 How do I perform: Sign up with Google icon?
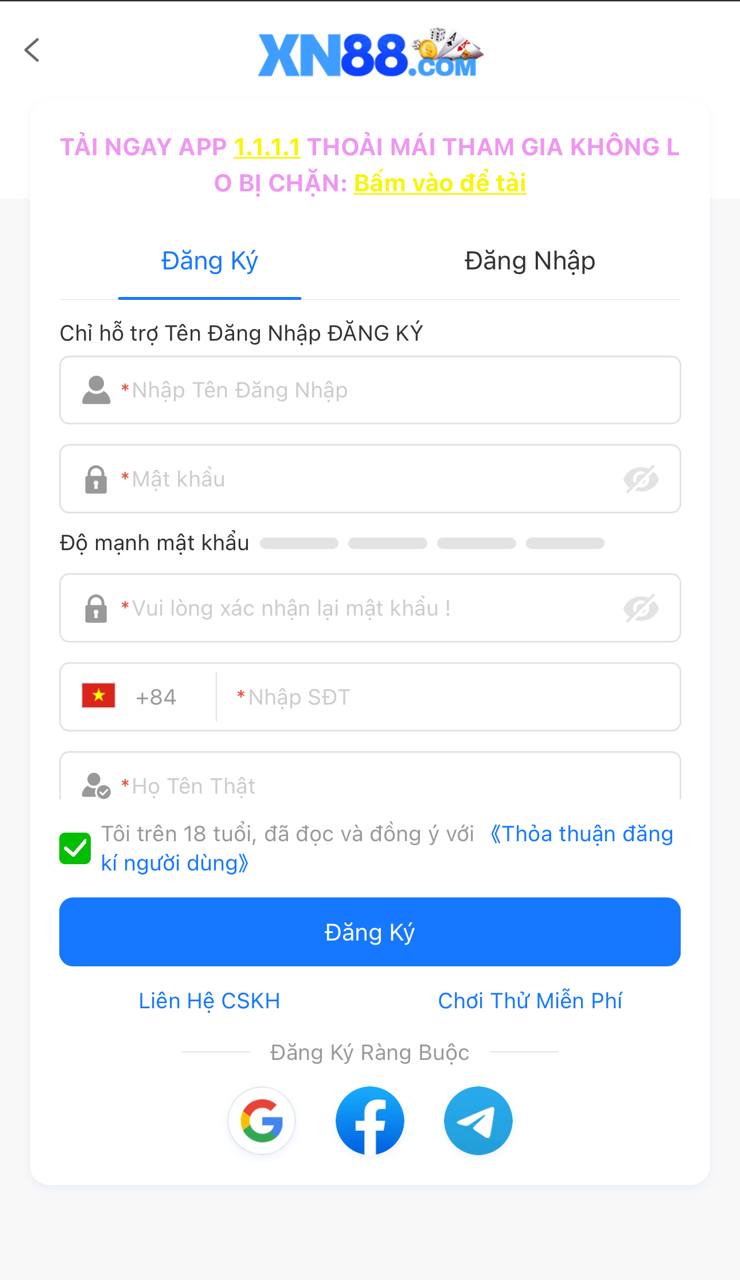(262, 1121)
